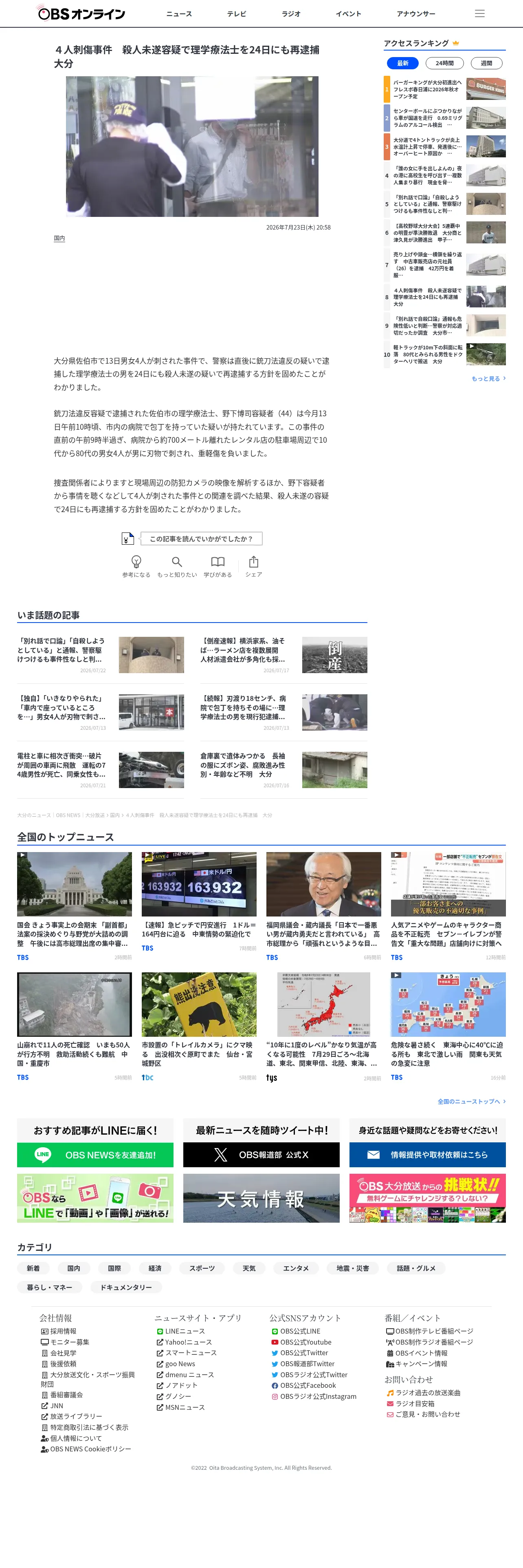Viewport: 523px width, 1568px height.
Task: Open the バーガーキング ranking article
Action: (444, 89)
